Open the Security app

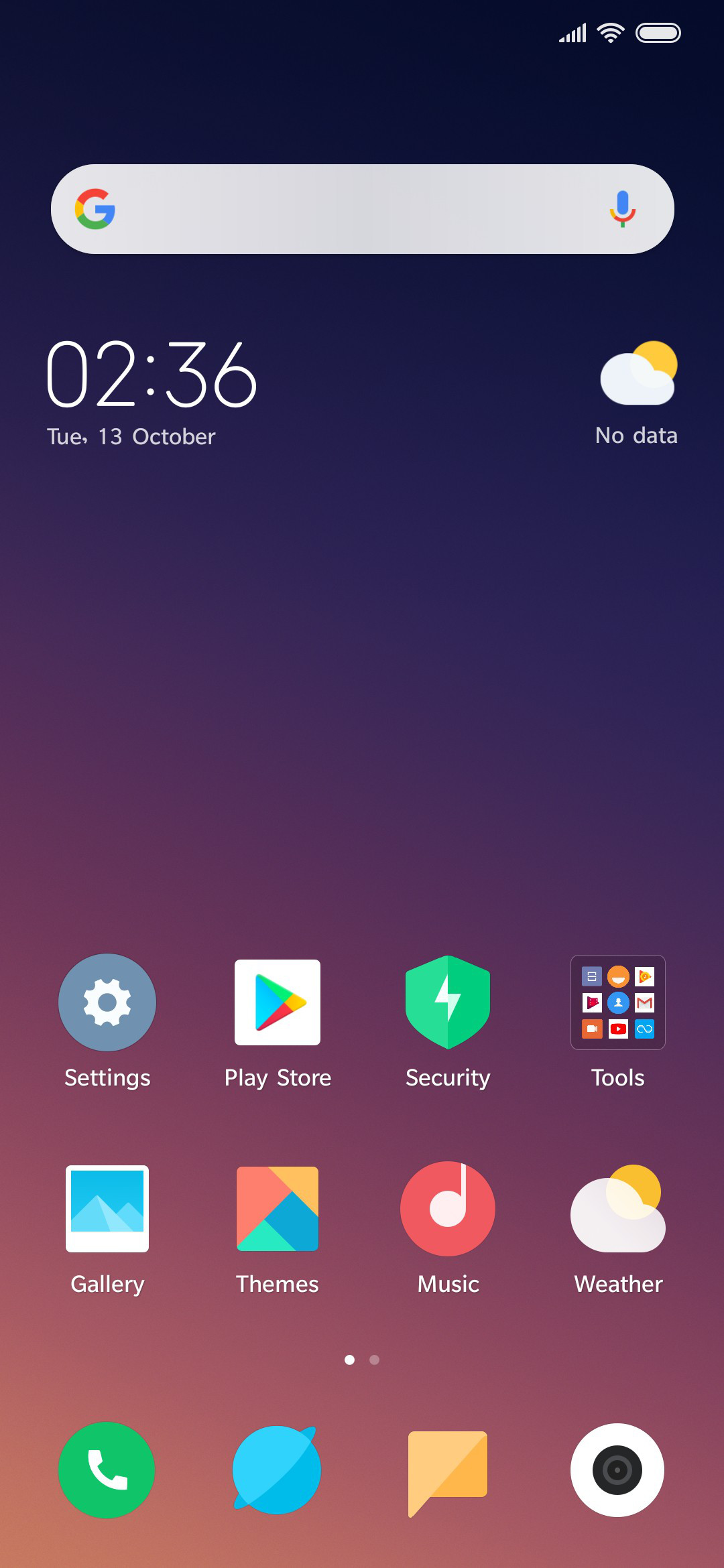(448, 1002)
